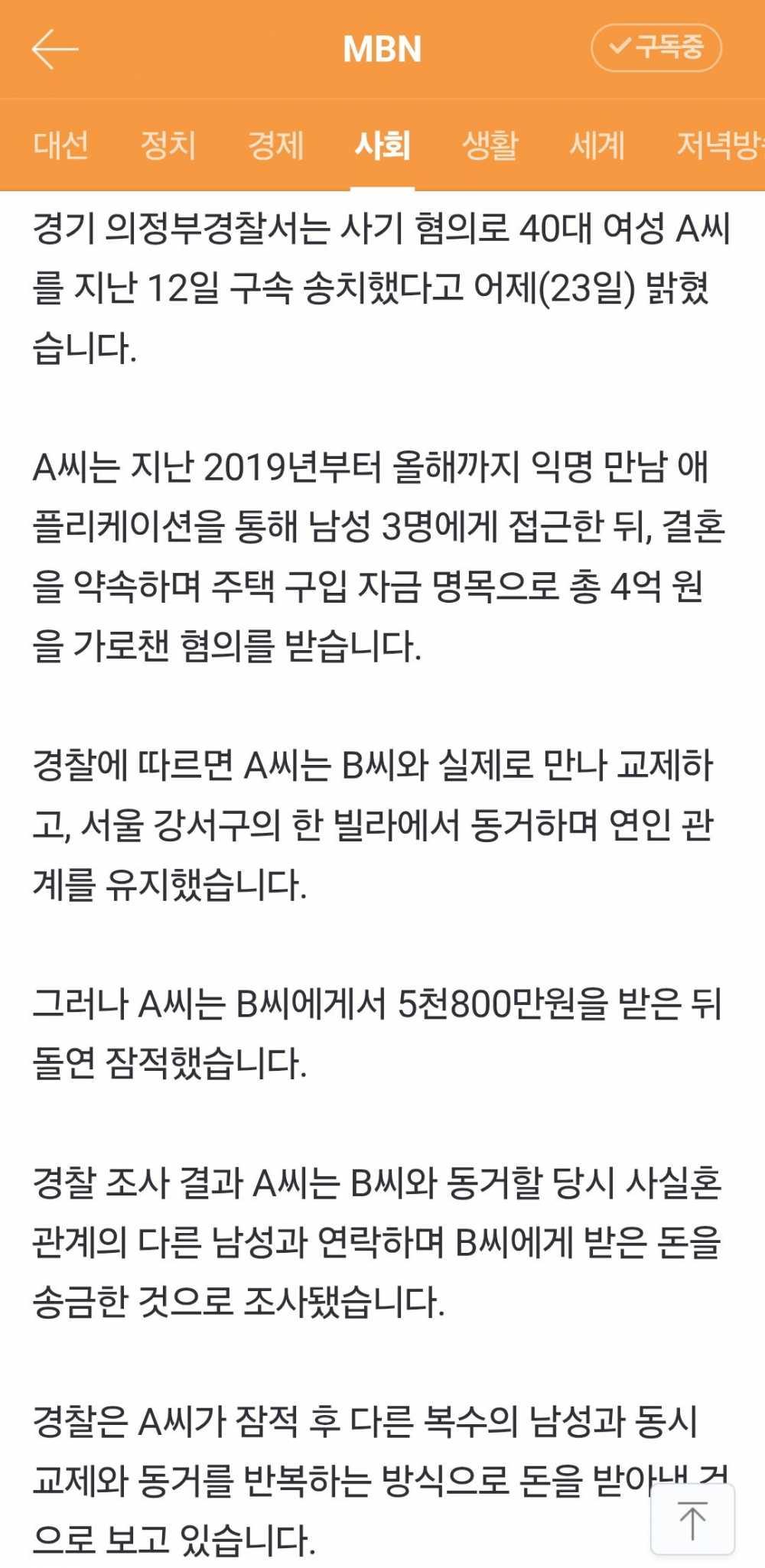Image resolution: width=765 pixels, height=1568 pixels.
Task: Open the 세계 tab
Action: click(597, 145)
